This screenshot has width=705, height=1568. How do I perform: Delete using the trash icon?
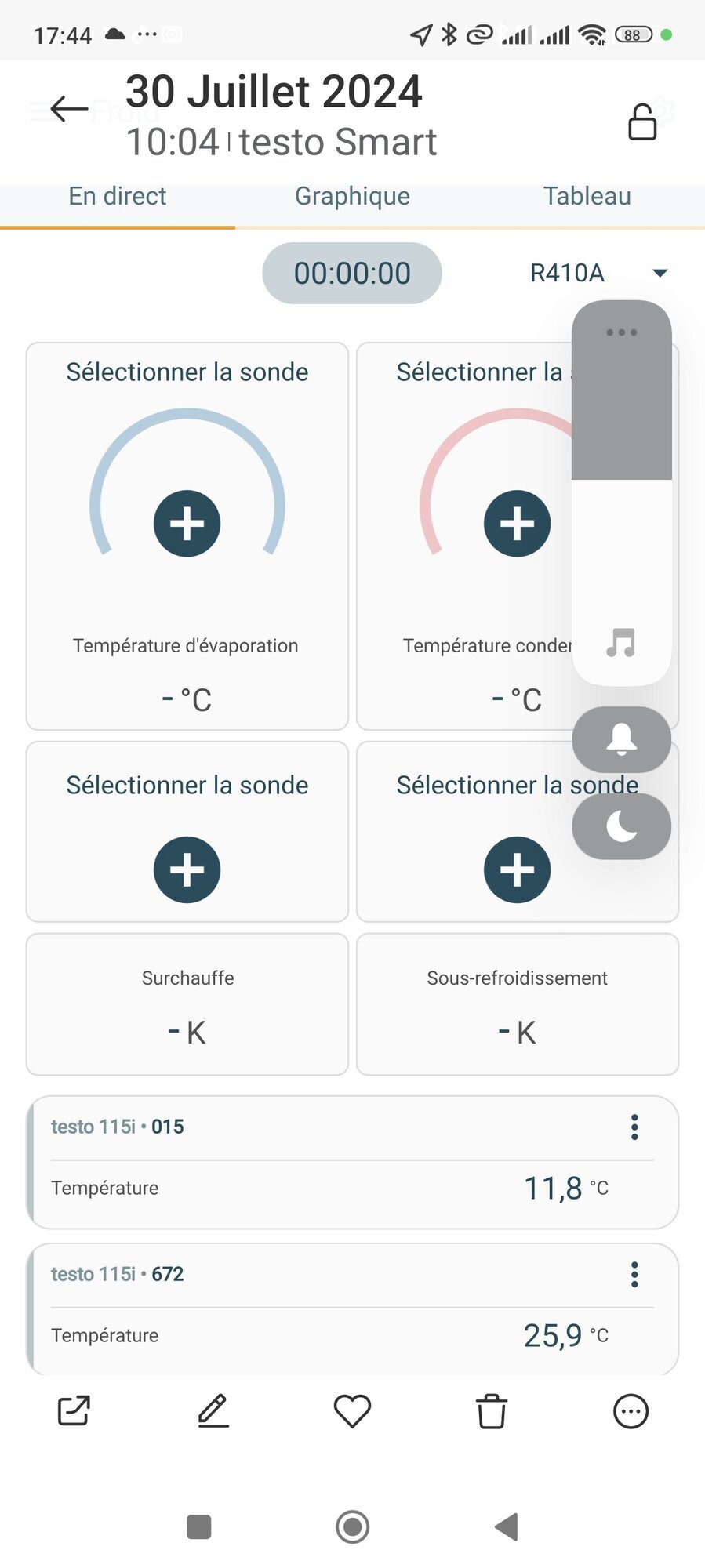492,1411
